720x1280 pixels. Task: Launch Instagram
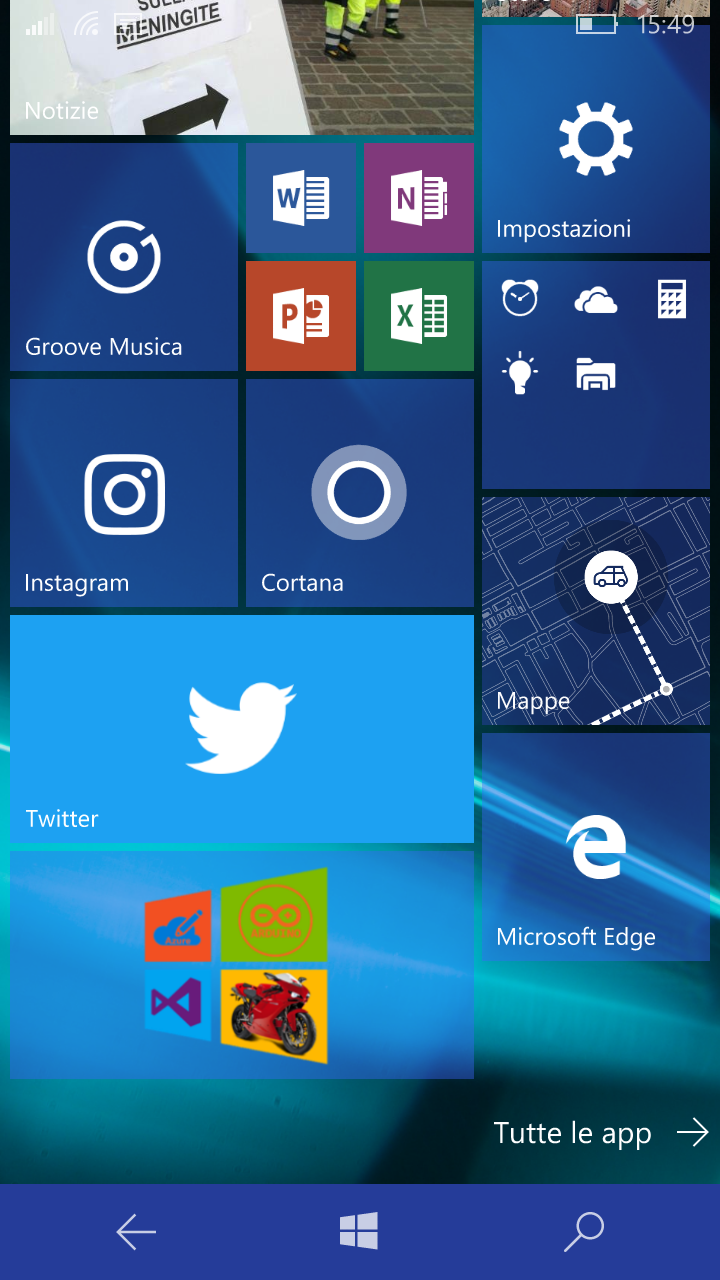[124, 493]
